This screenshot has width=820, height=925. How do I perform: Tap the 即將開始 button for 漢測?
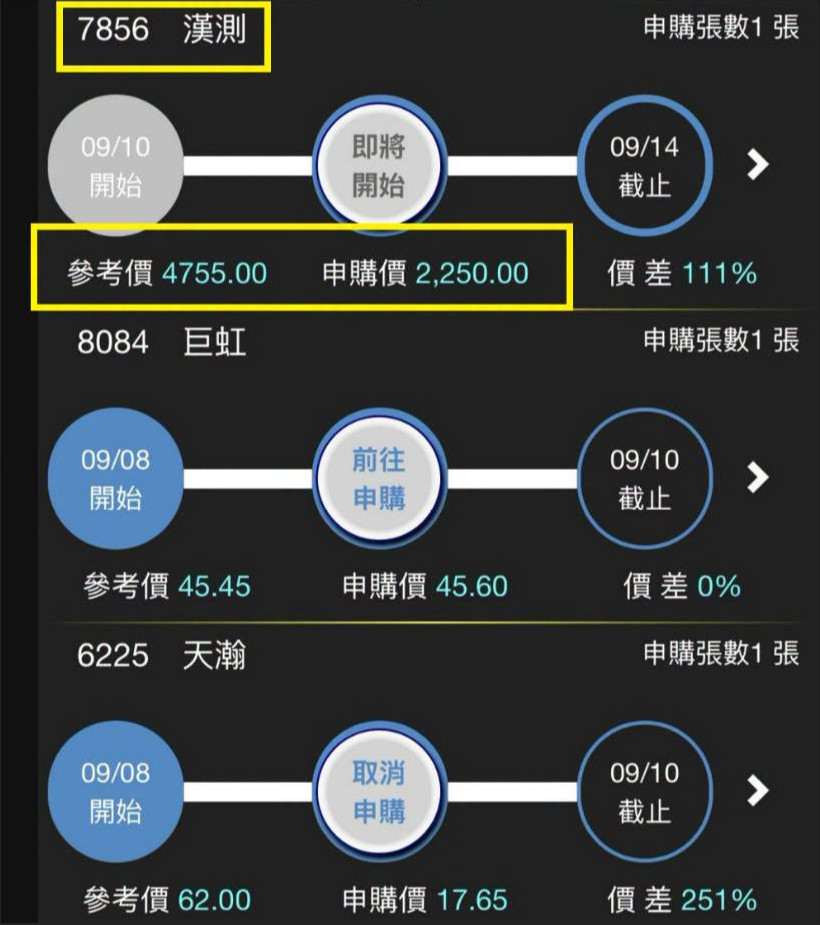pyautogui.click(x=379, y=166)
